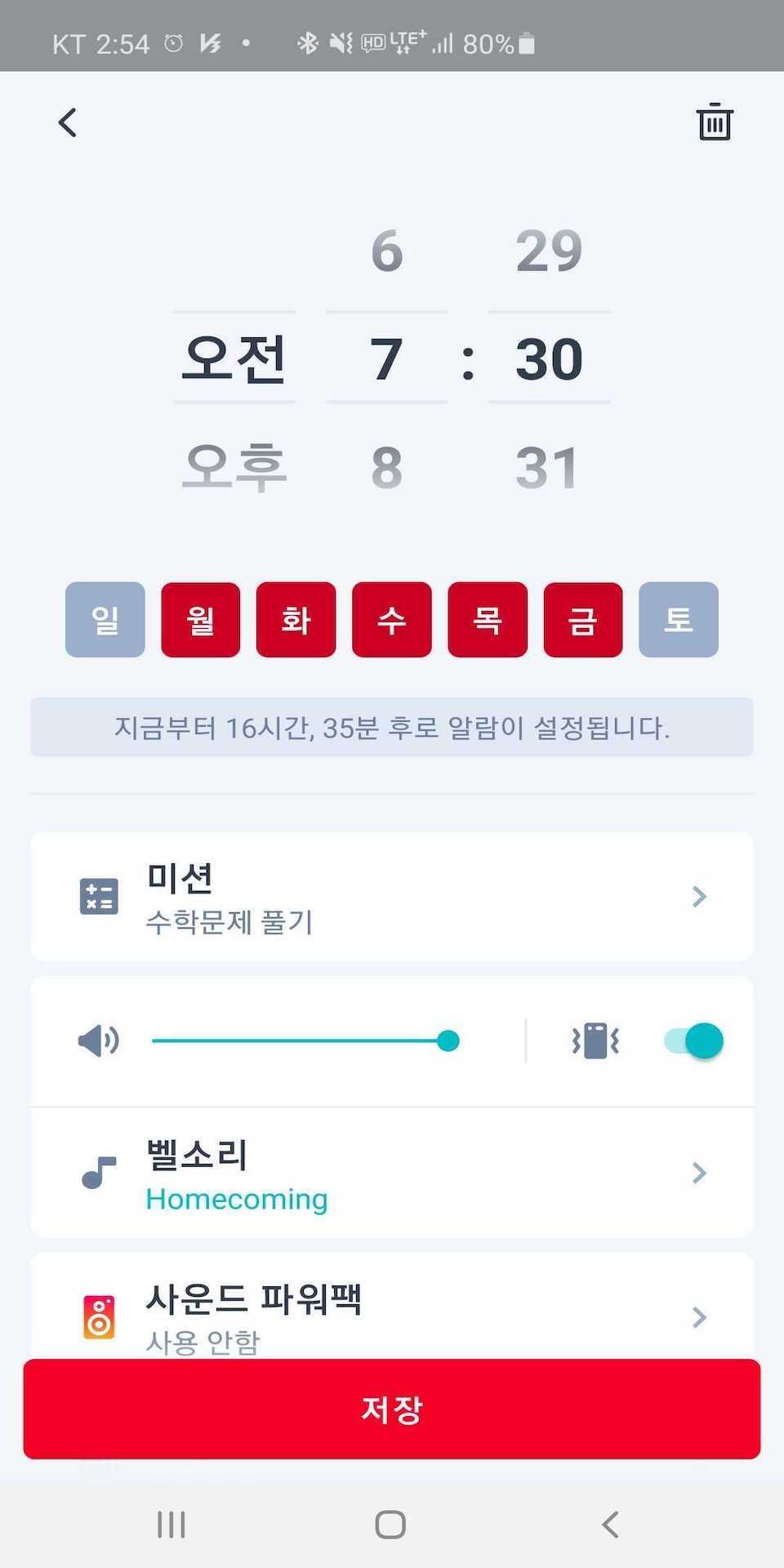The image size is (784, 1568).
Task: Open the 벨소리 Homecoming ringtone row
Action: (392, 1173)
